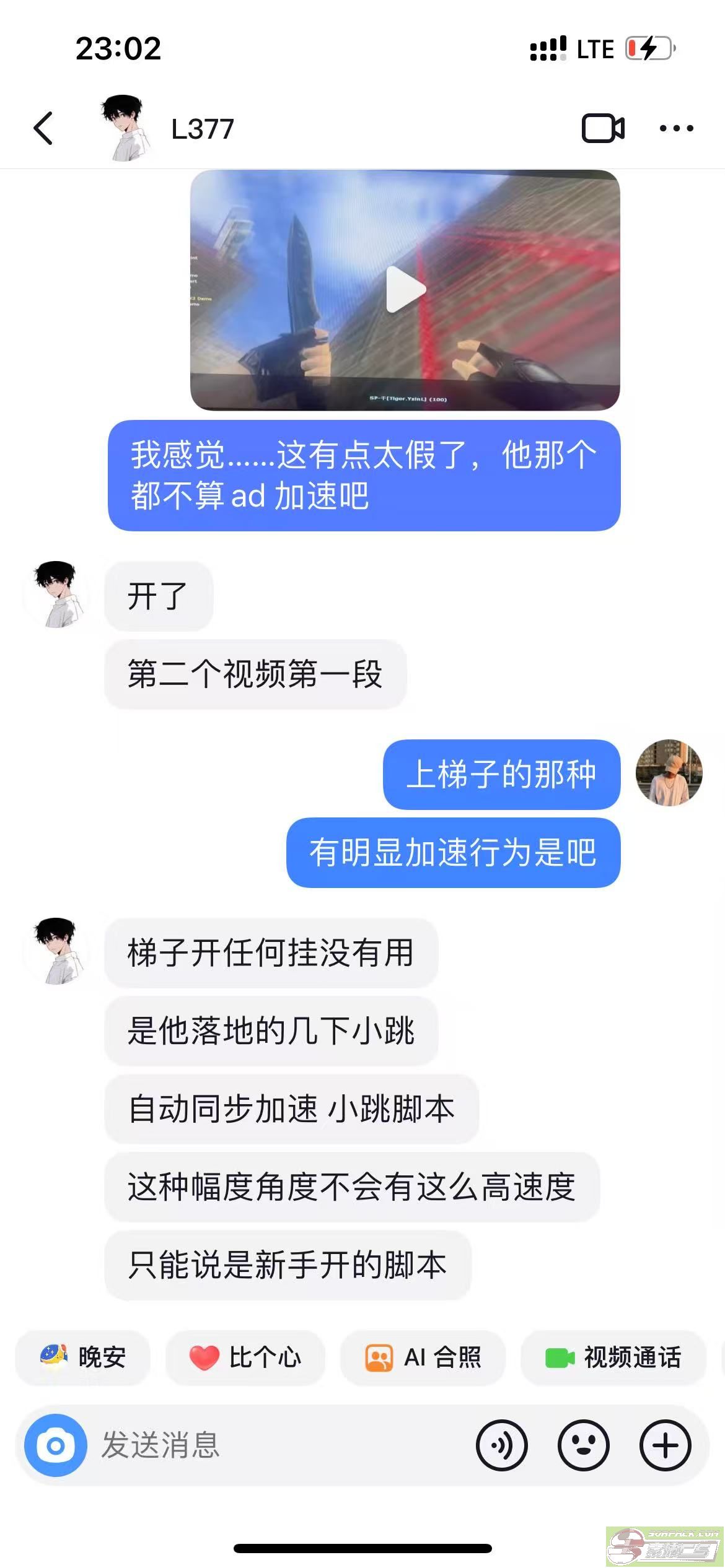Go back from the L377 chat

point(43,128)
